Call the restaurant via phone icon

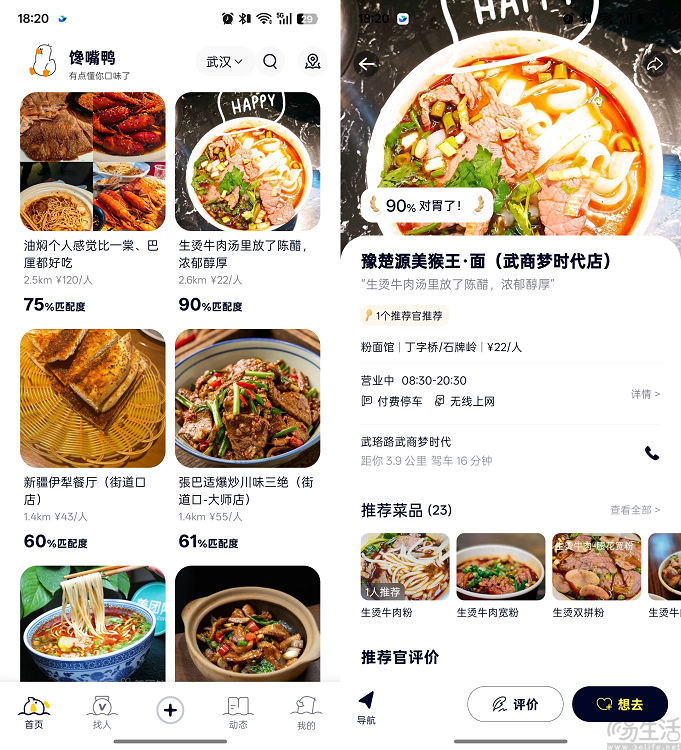[652, 453]
